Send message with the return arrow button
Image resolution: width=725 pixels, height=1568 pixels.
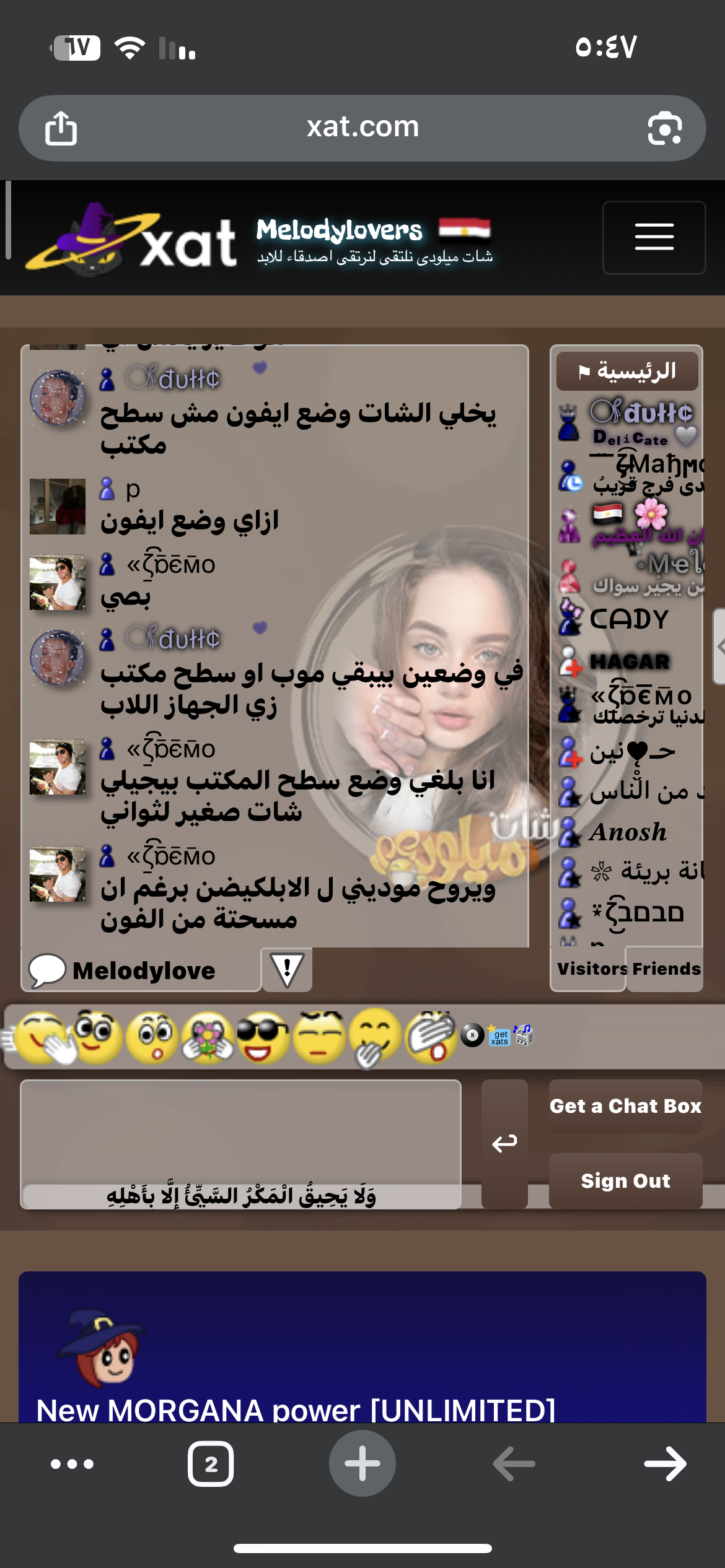click(504, 1143)
